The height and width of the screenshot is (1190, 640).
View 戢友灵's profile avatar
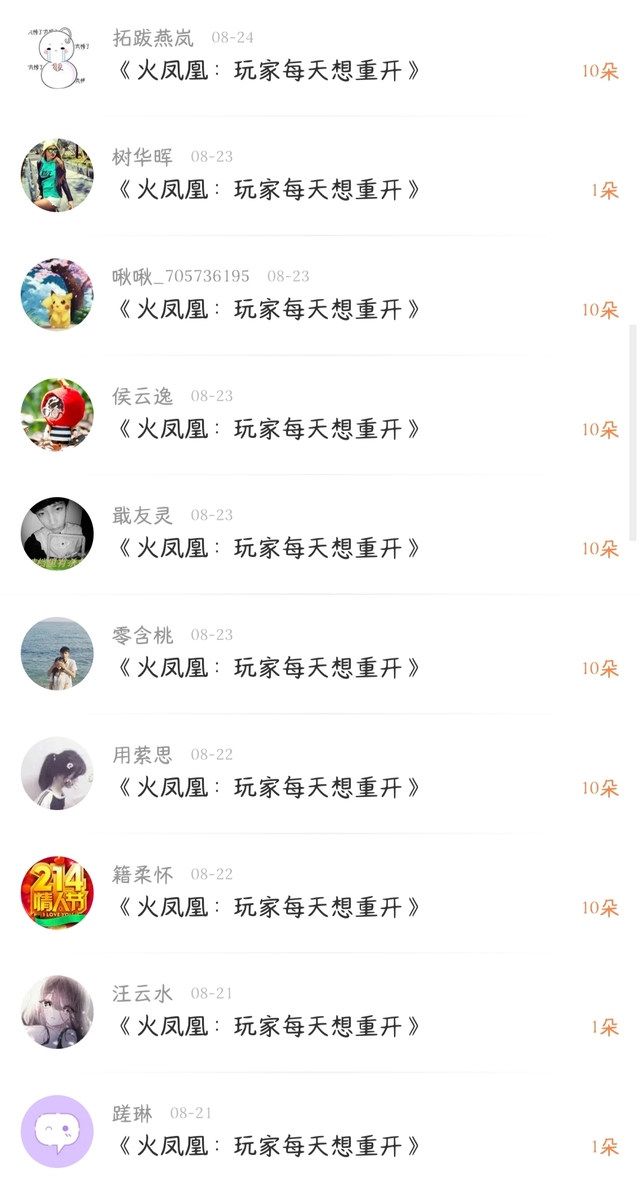[x=57, y=534]
